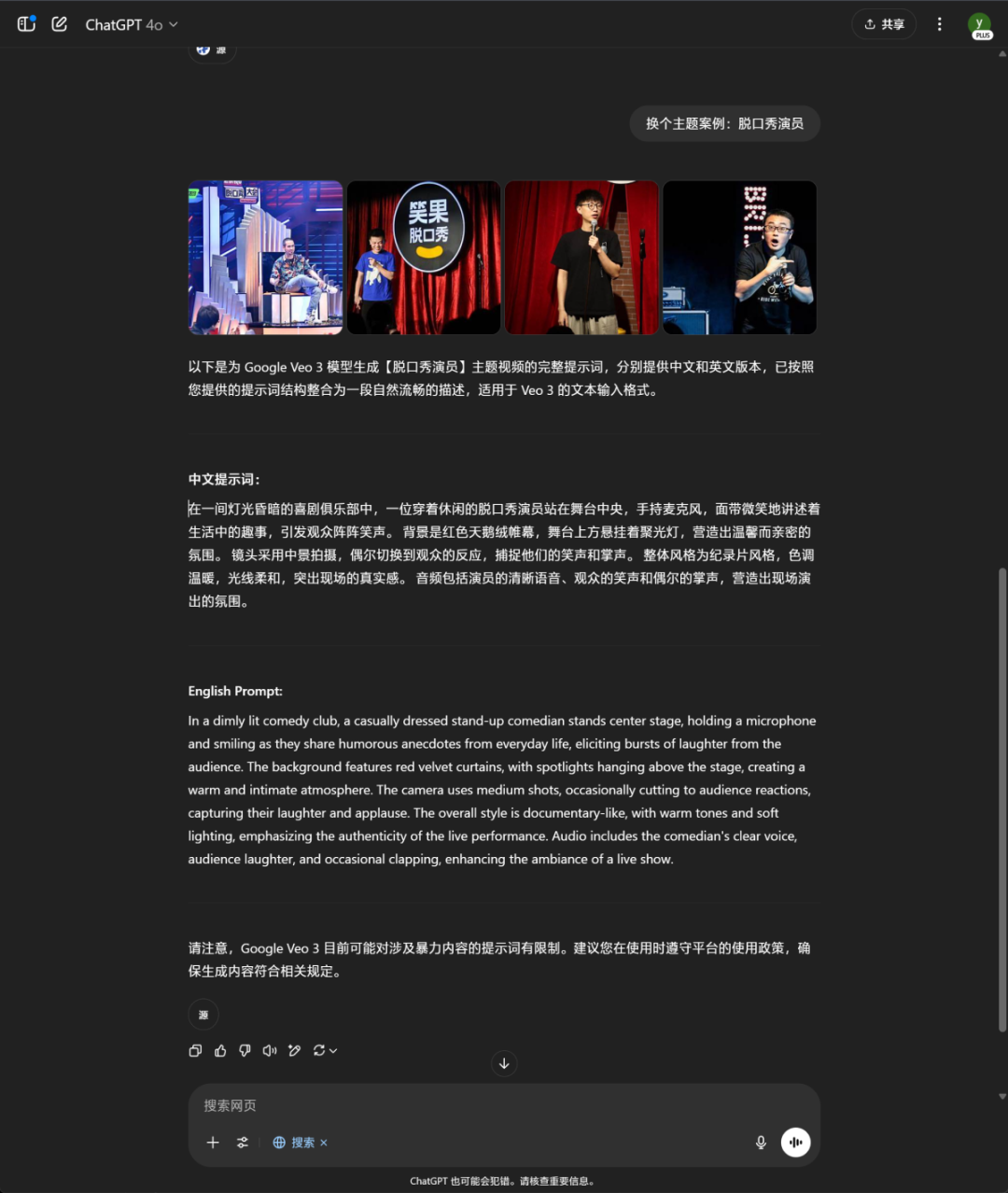Focus the 搜索网页 message input
The image size is (1008, 1193).
click(504, 1105)
